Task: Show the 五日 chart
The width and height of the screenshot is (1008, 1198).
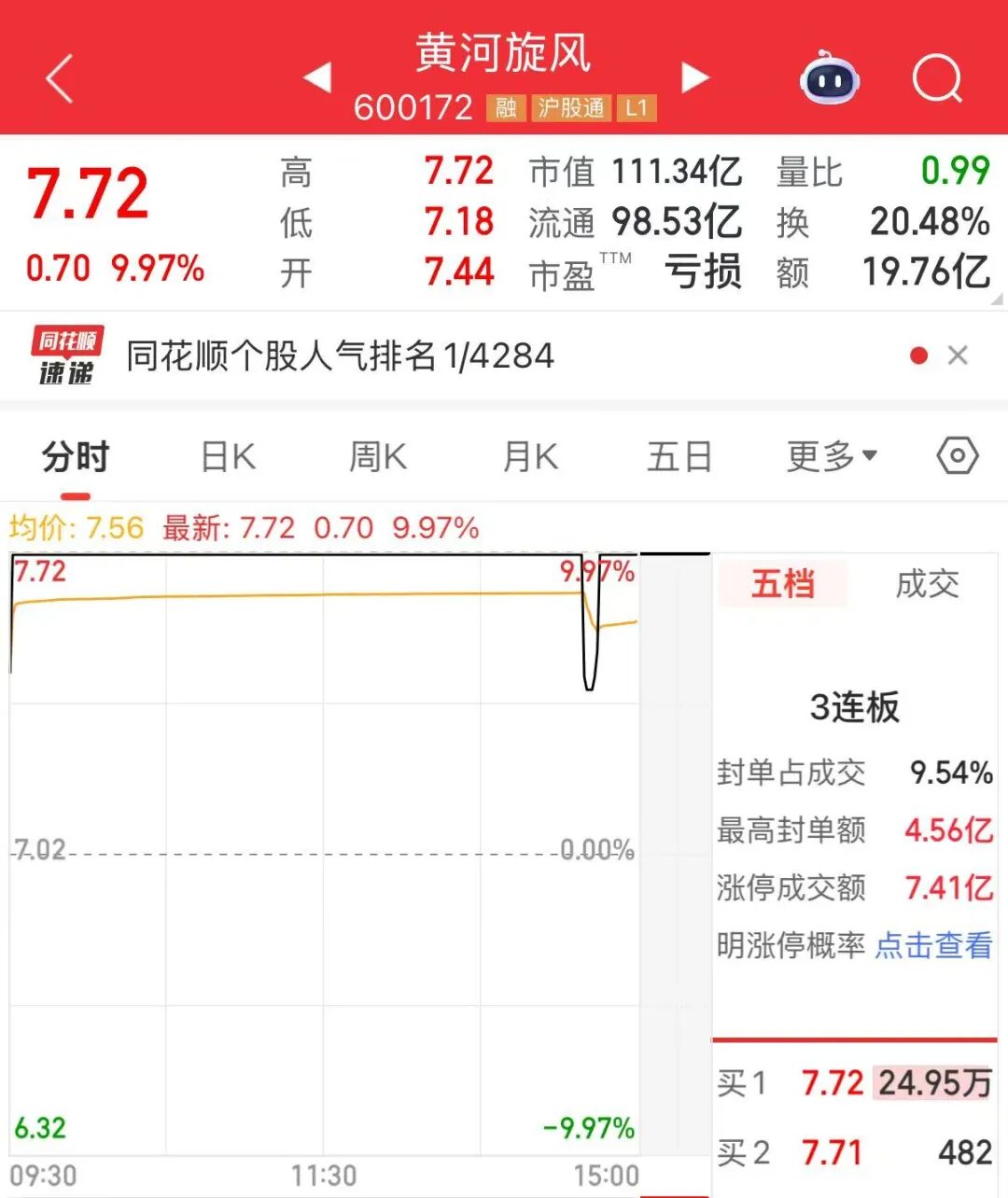Action: click(679, 457)
